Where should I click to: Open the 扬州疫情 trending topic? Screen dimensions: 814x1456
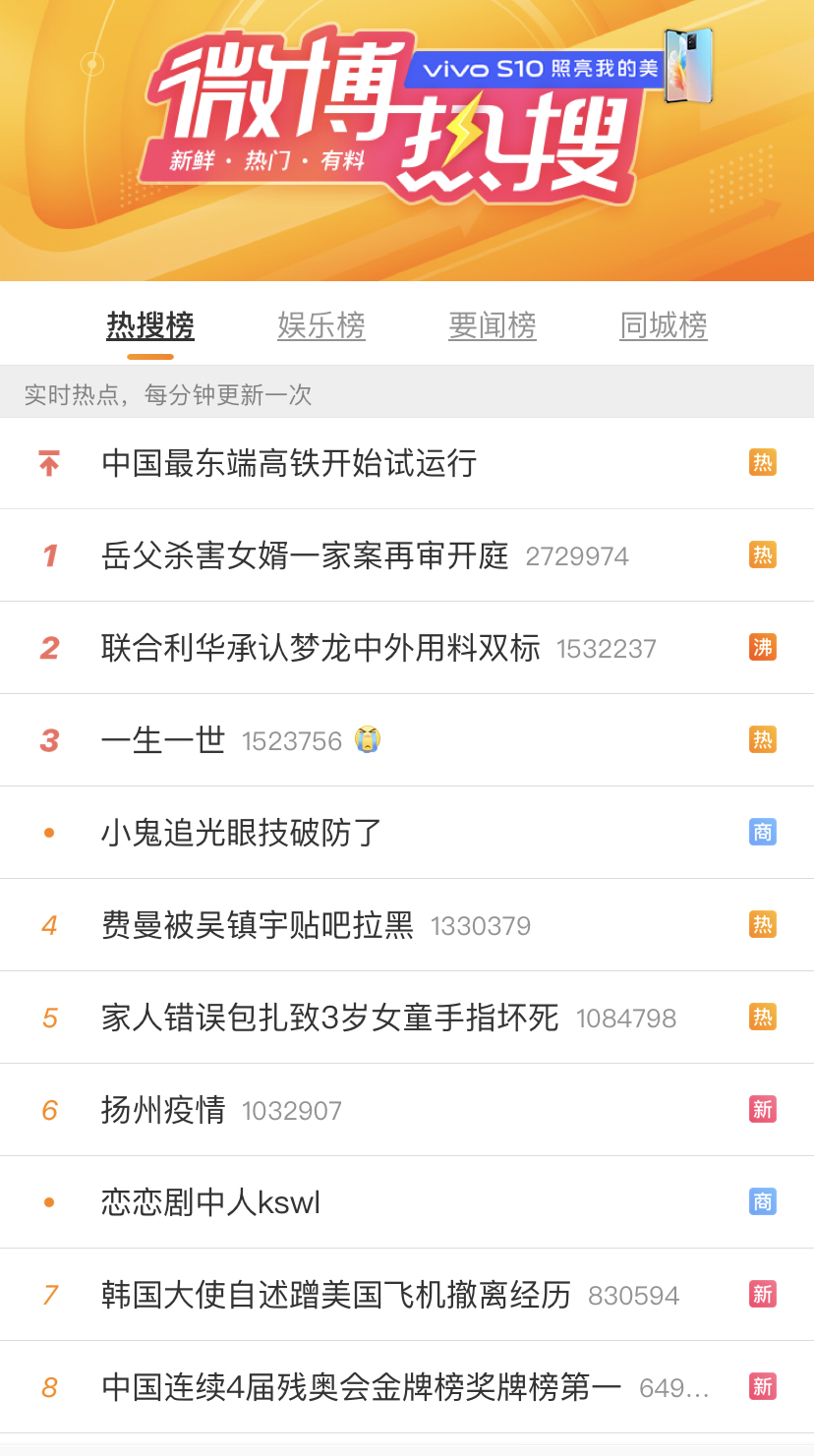click(164, 1110)
